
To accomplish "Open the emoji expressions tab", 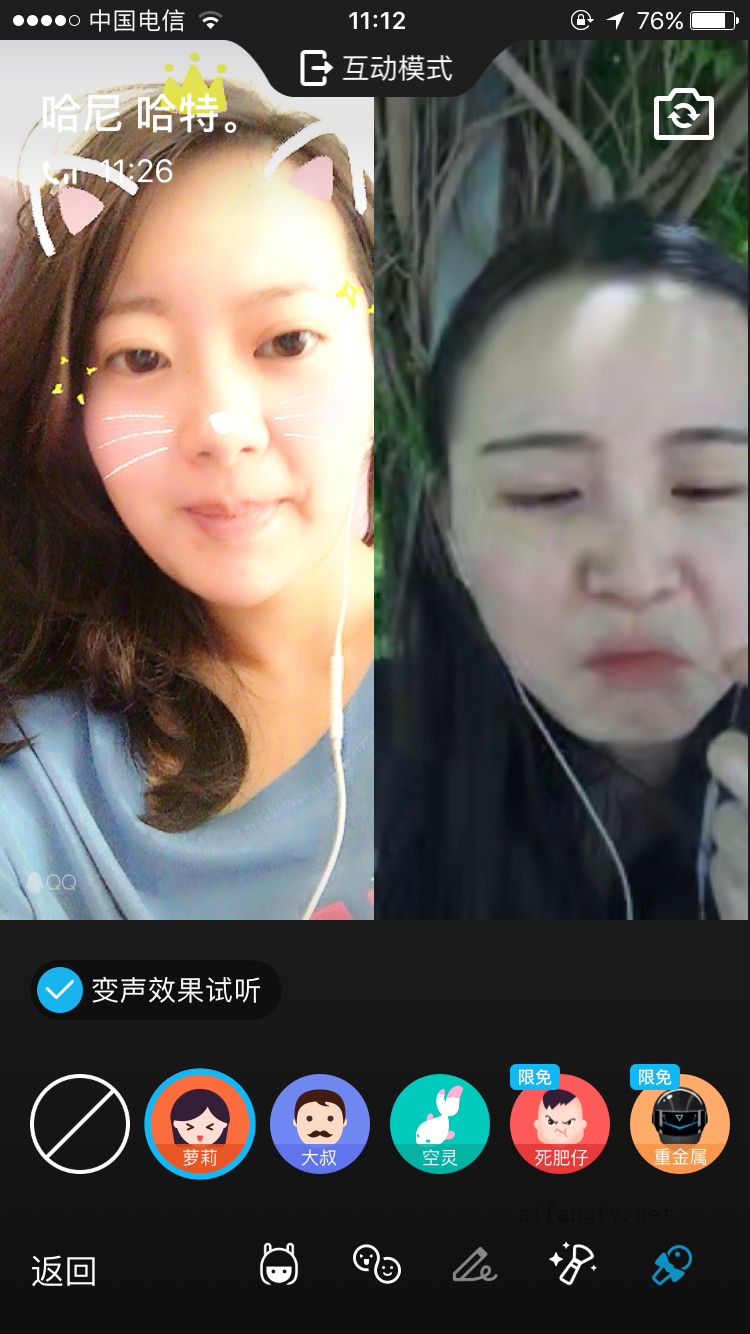I will tap(377, 1265).
